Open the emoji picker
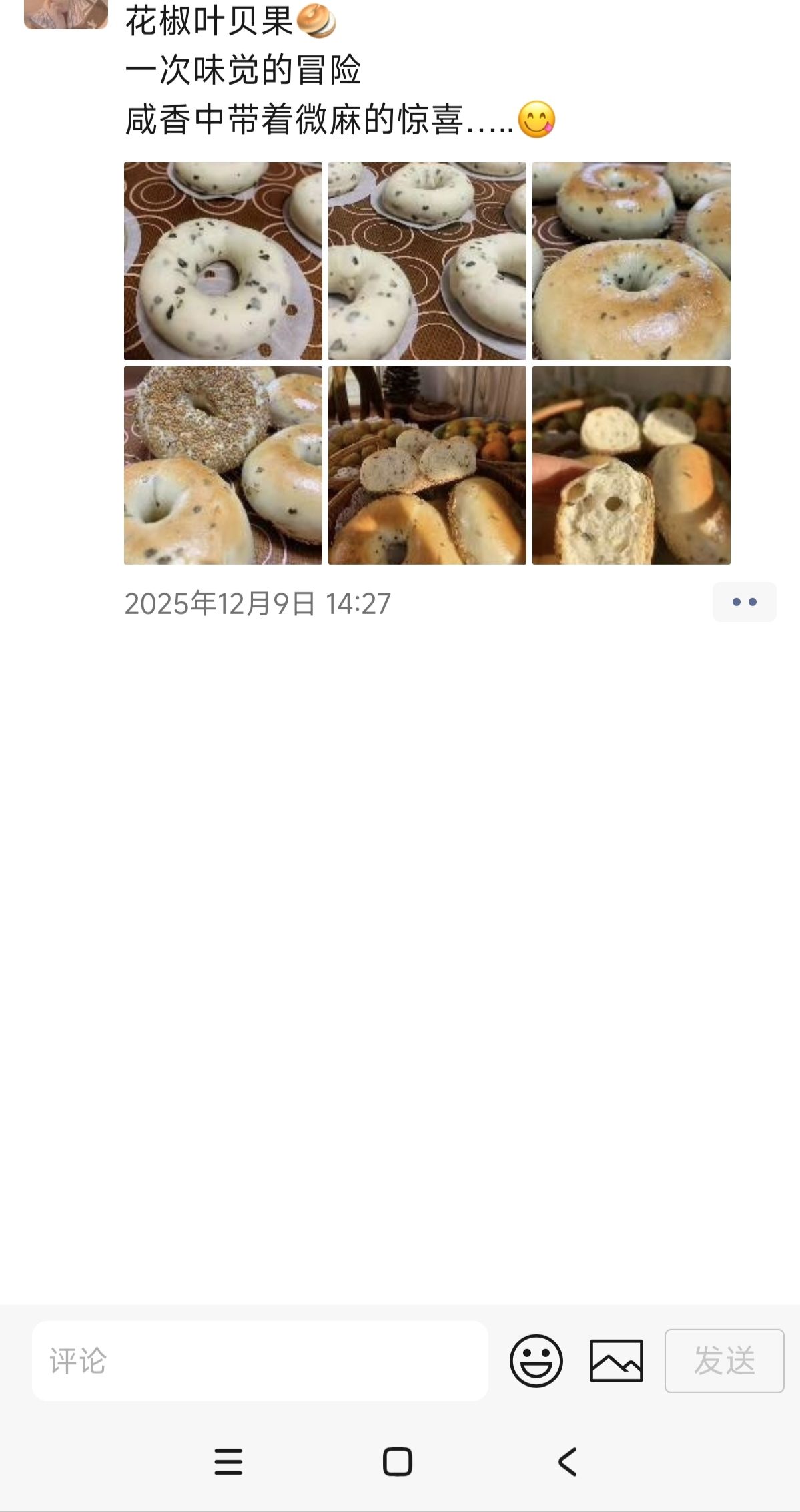 tap(536, 1360)
